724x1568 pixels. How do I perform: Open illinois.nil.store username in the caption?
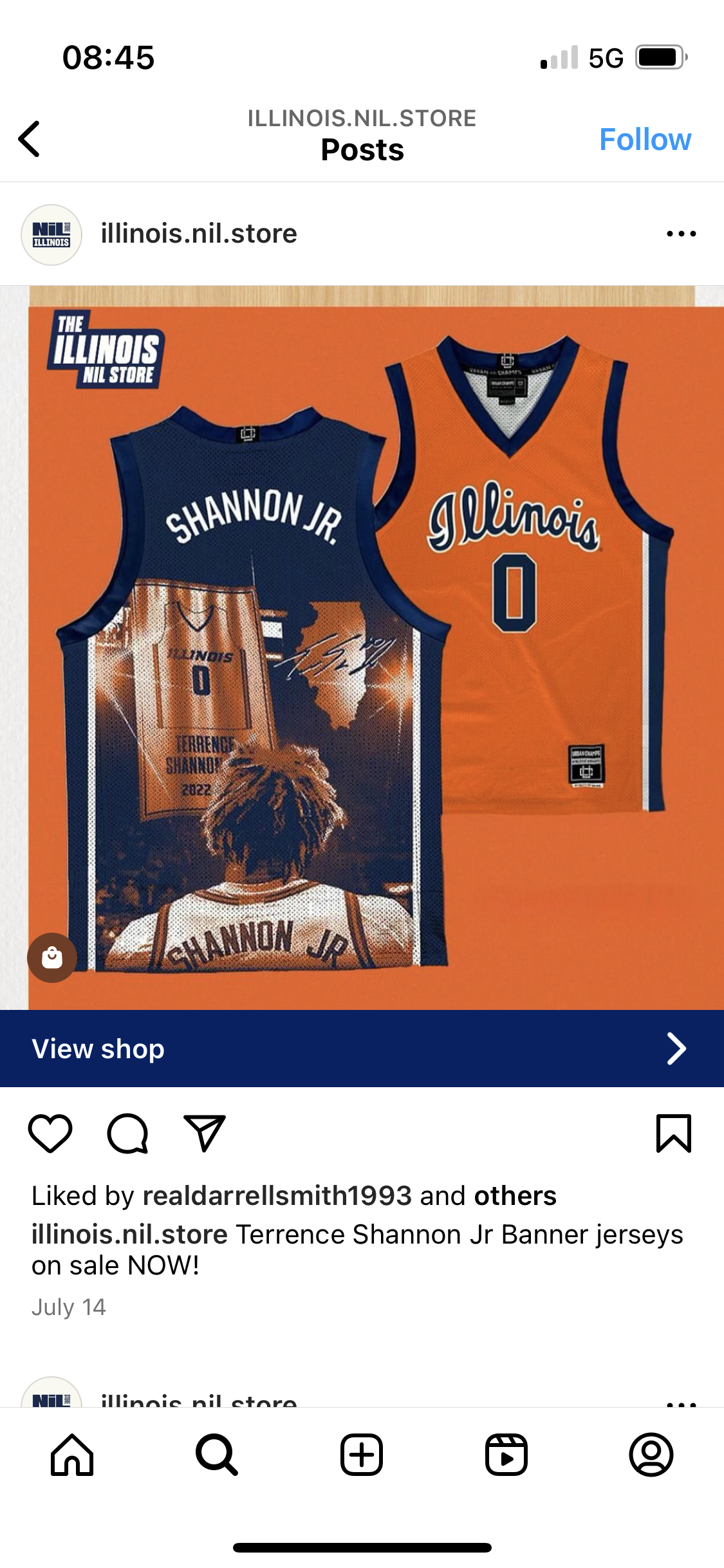129,1235
